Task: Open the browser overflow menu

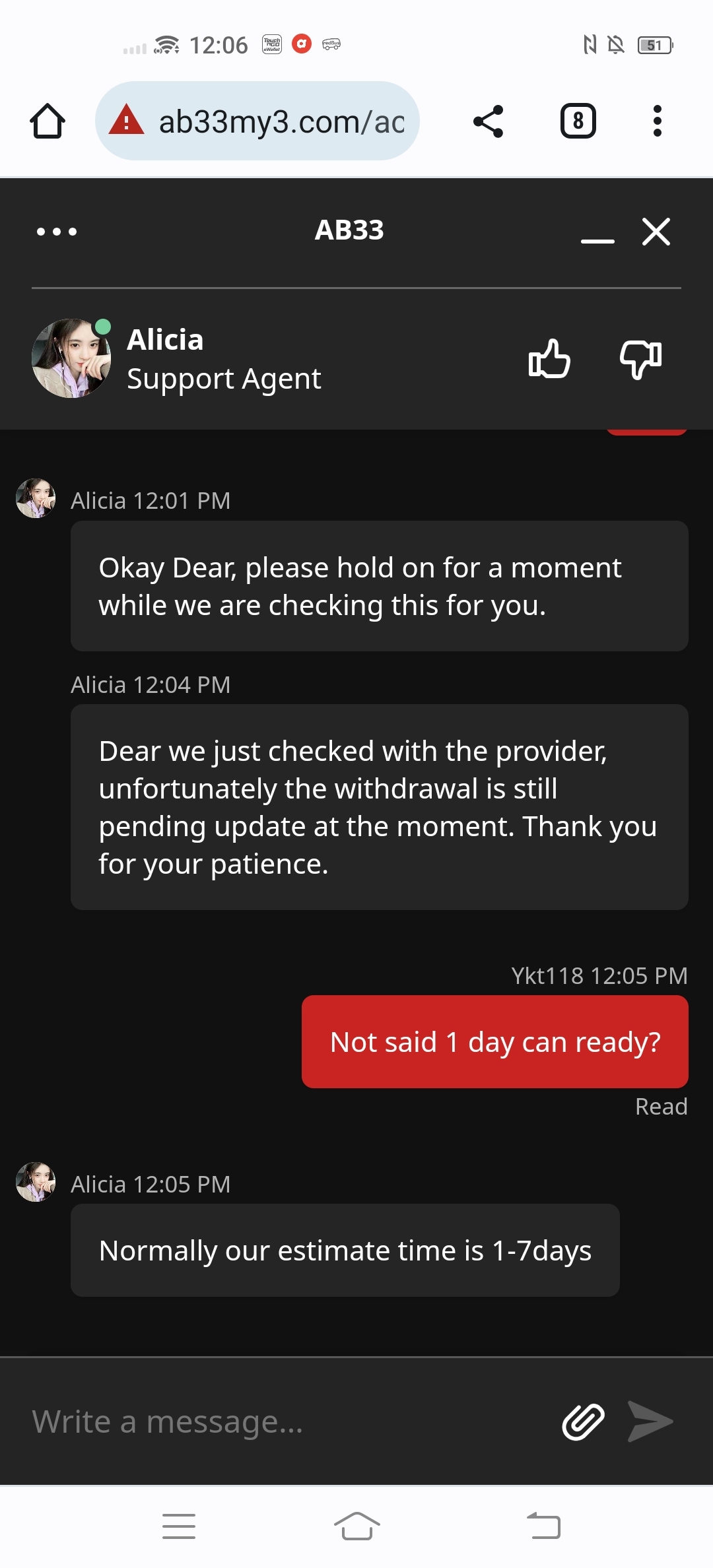Action: (657, 121)
